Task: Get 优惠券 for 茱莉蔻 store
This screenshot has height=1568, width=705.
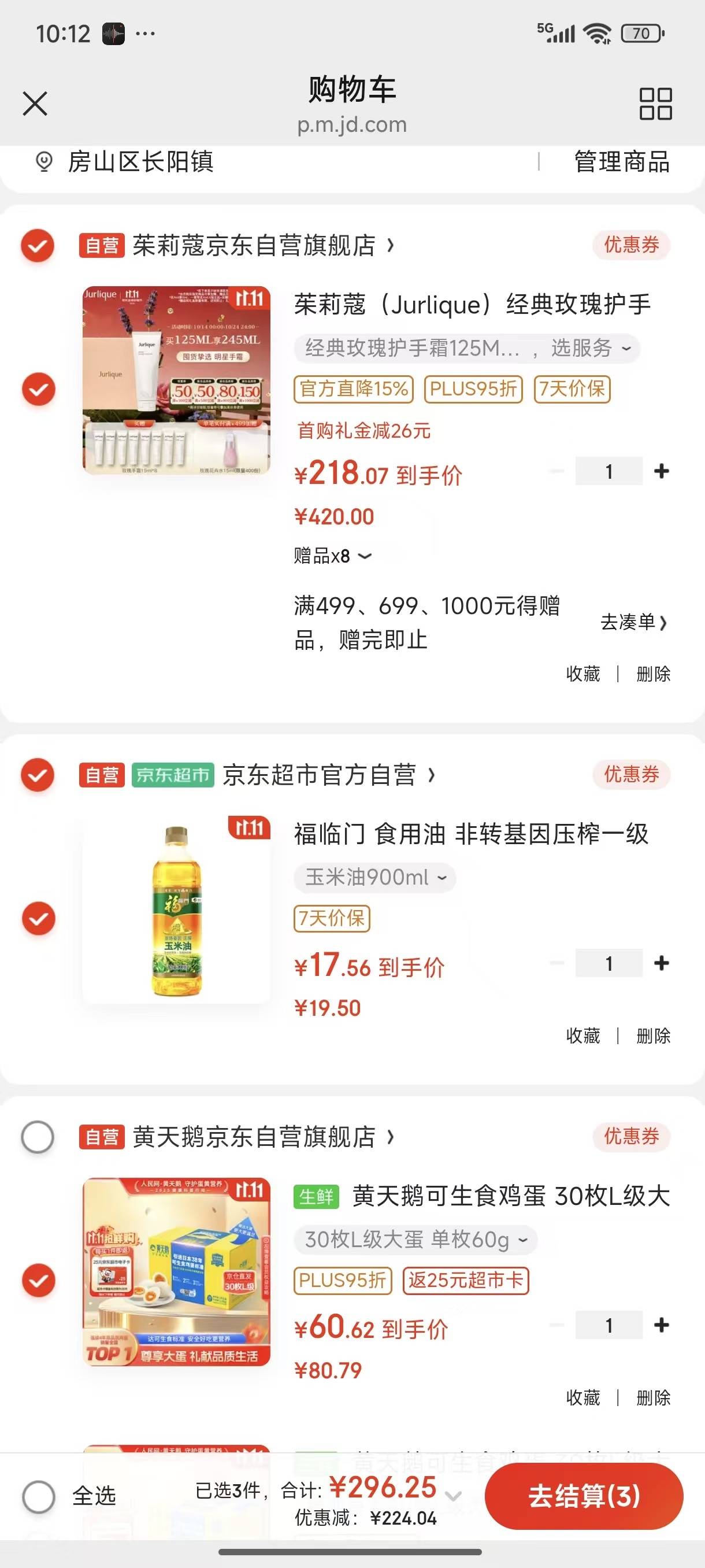Action: [x=631, y=245]
